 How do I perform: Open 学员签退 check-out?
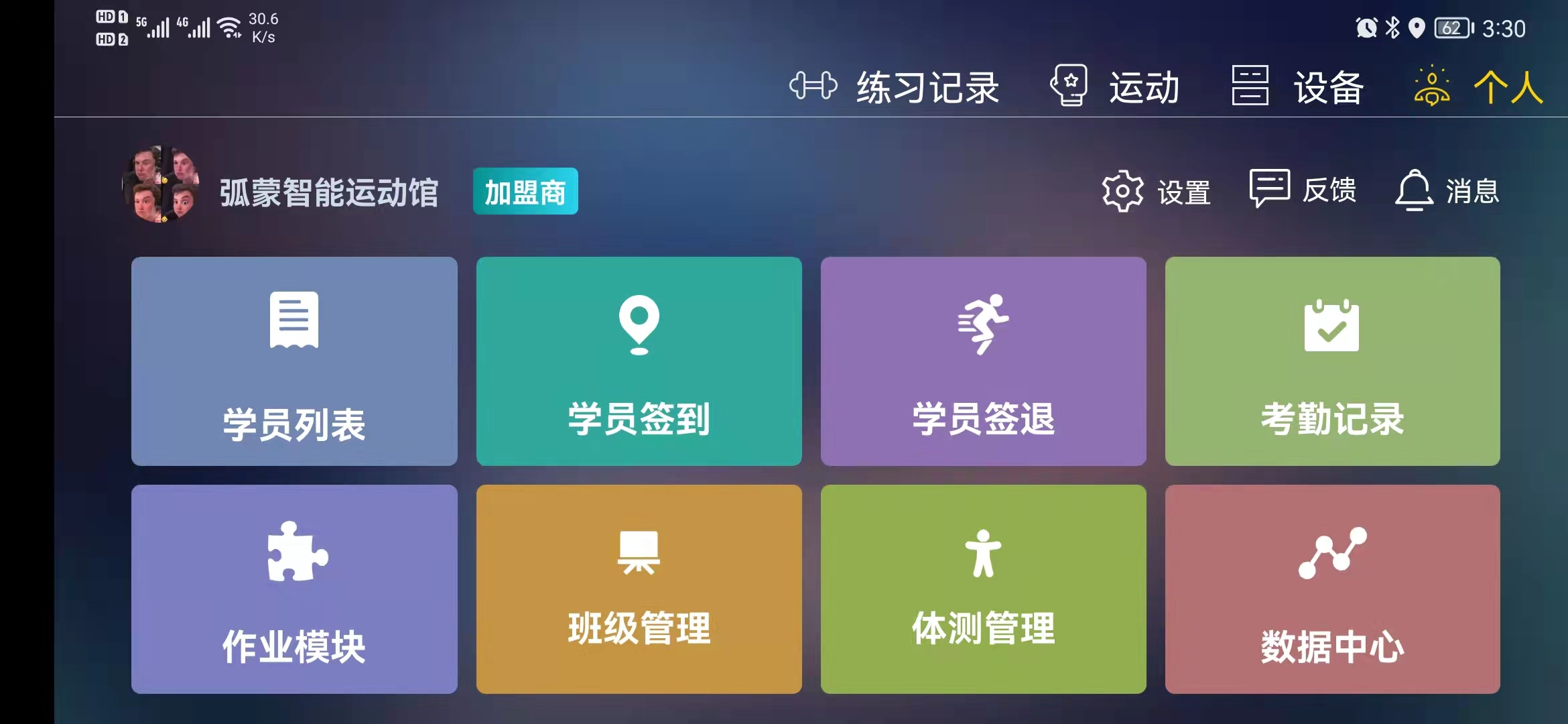(983, 361)
